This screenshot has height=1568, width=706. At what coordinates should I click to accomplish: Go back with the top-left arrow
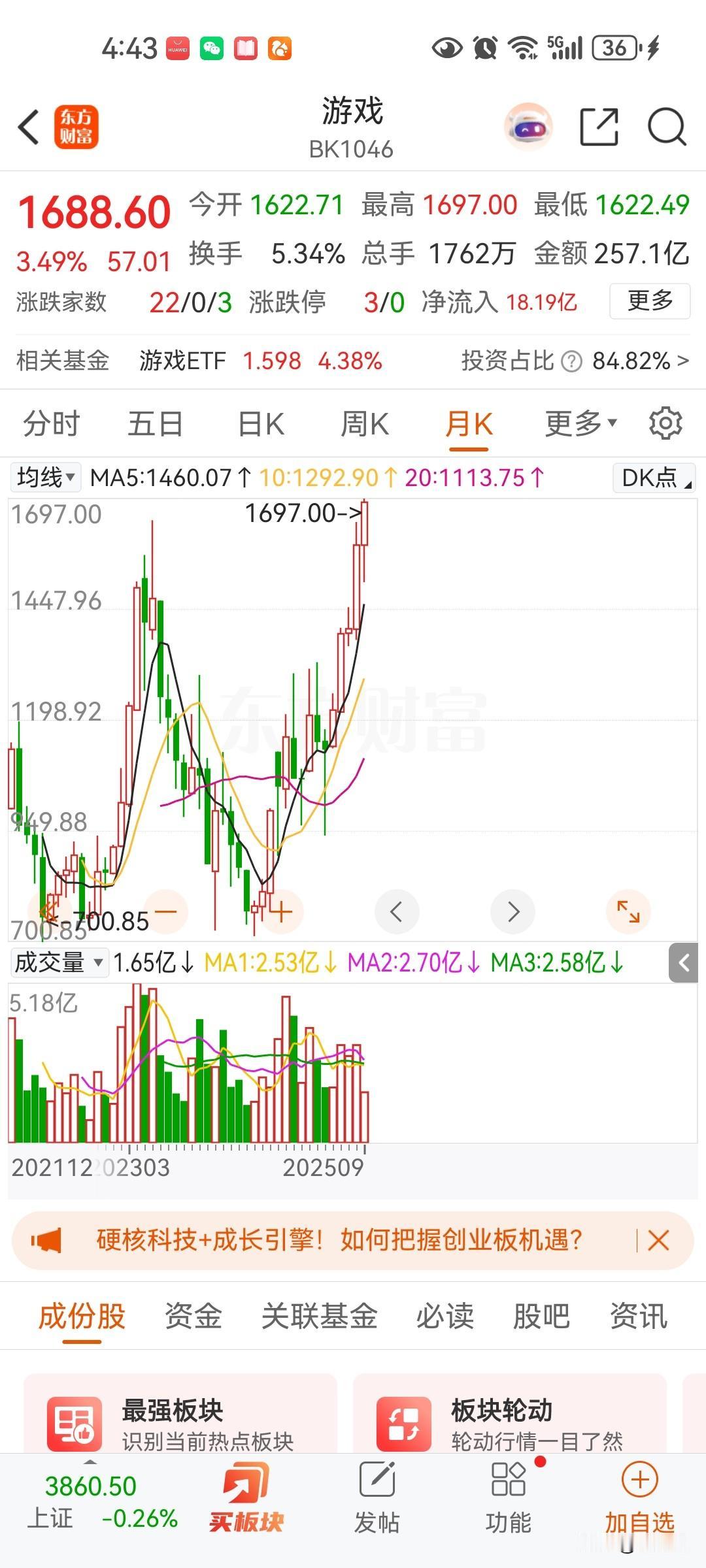(x=29, y=127)
